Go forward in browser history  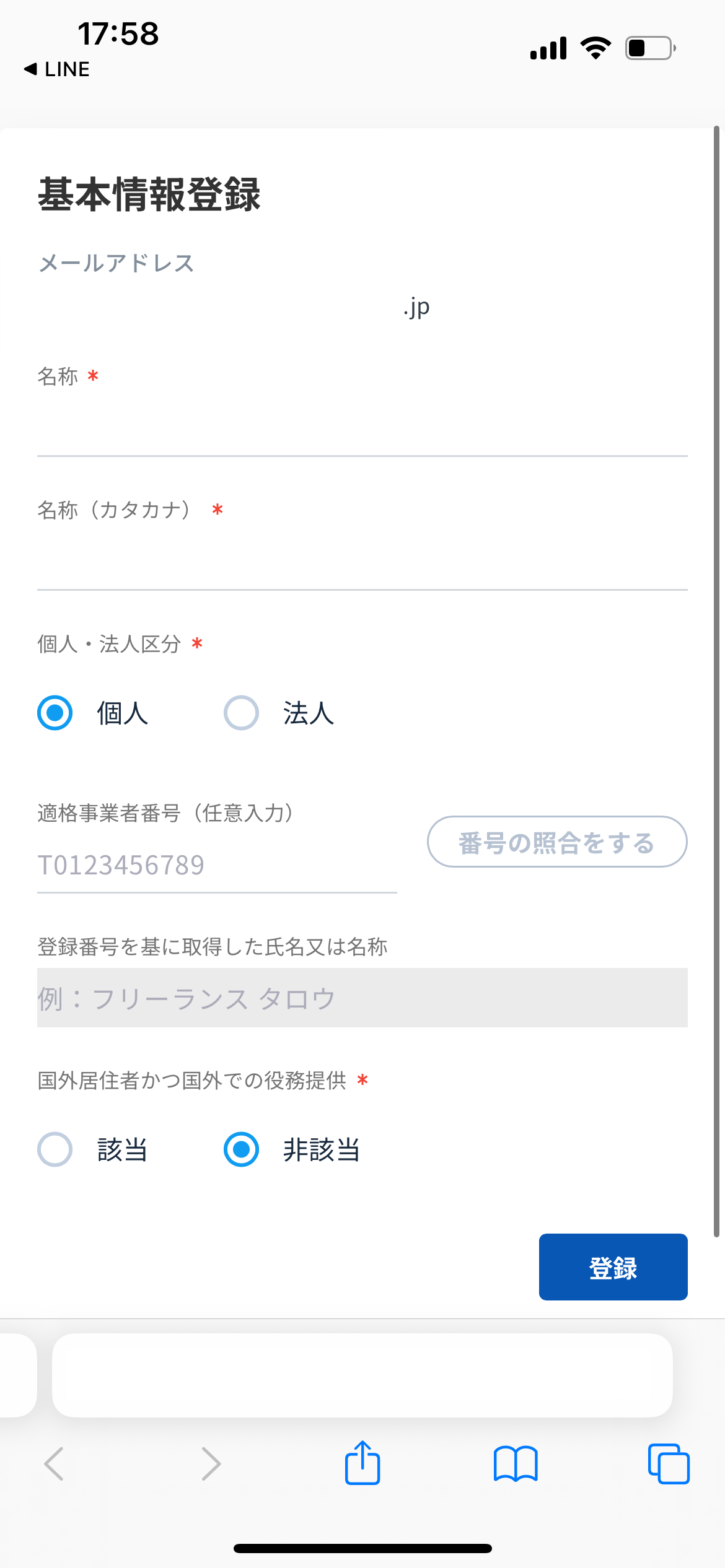[x=211, y=1464]
